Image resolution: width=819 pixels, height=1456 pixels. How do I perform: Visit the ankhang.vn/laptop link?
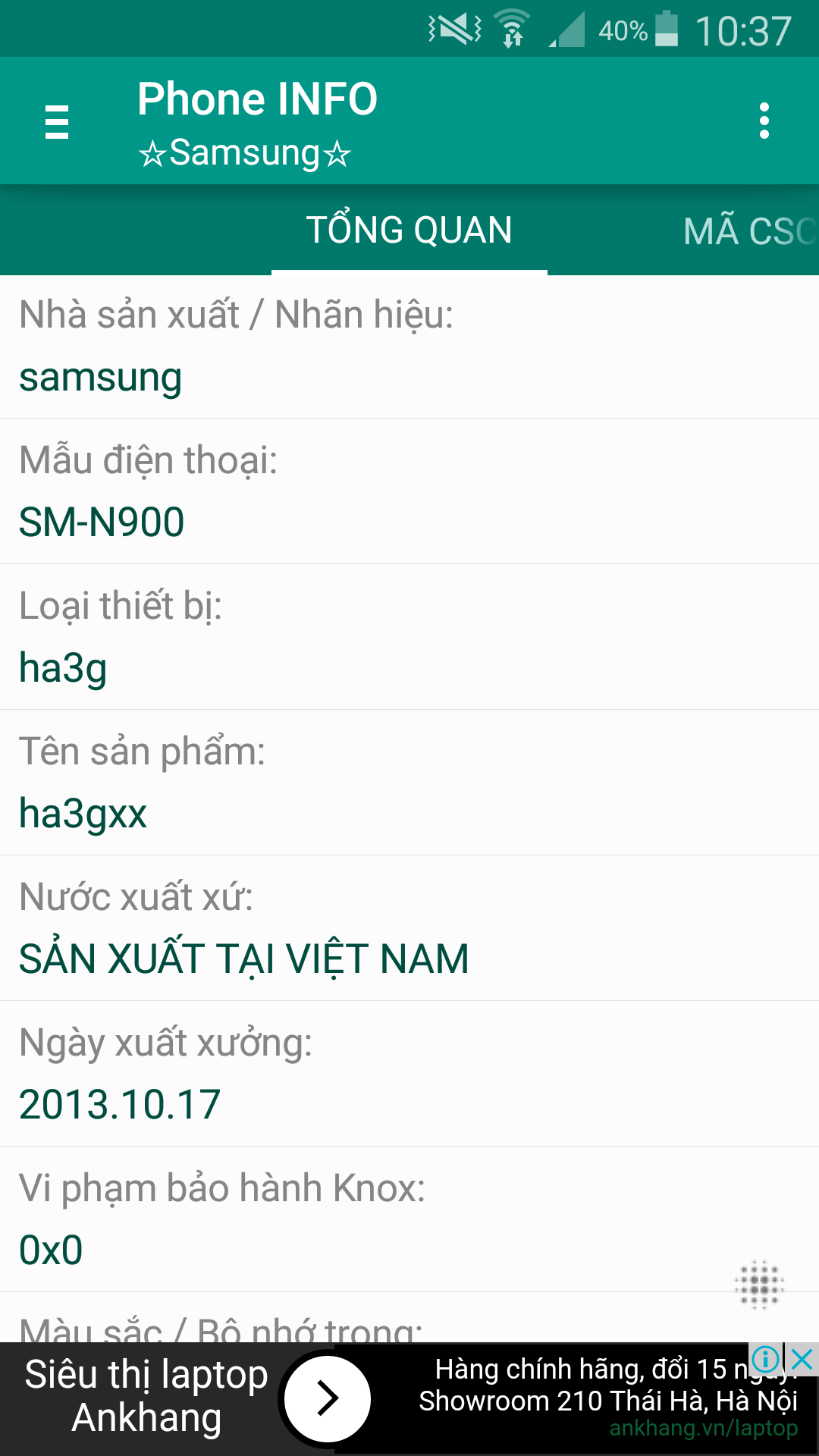tap(703, 1428)
